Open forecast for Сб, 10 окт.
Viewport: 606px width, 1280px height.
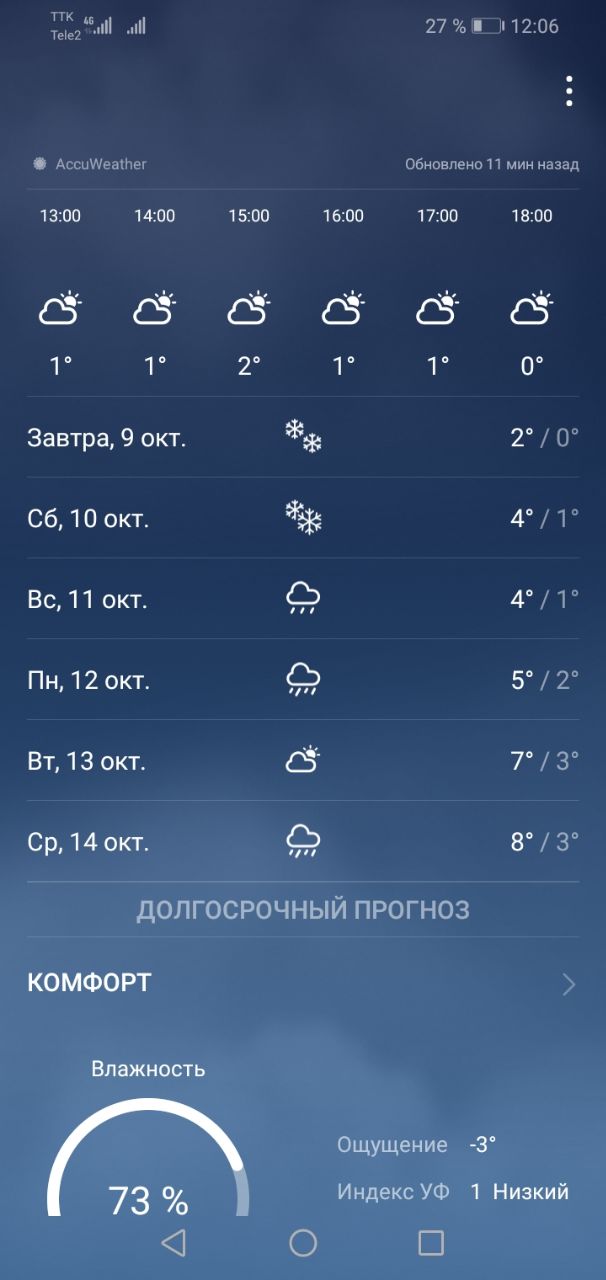303,518
